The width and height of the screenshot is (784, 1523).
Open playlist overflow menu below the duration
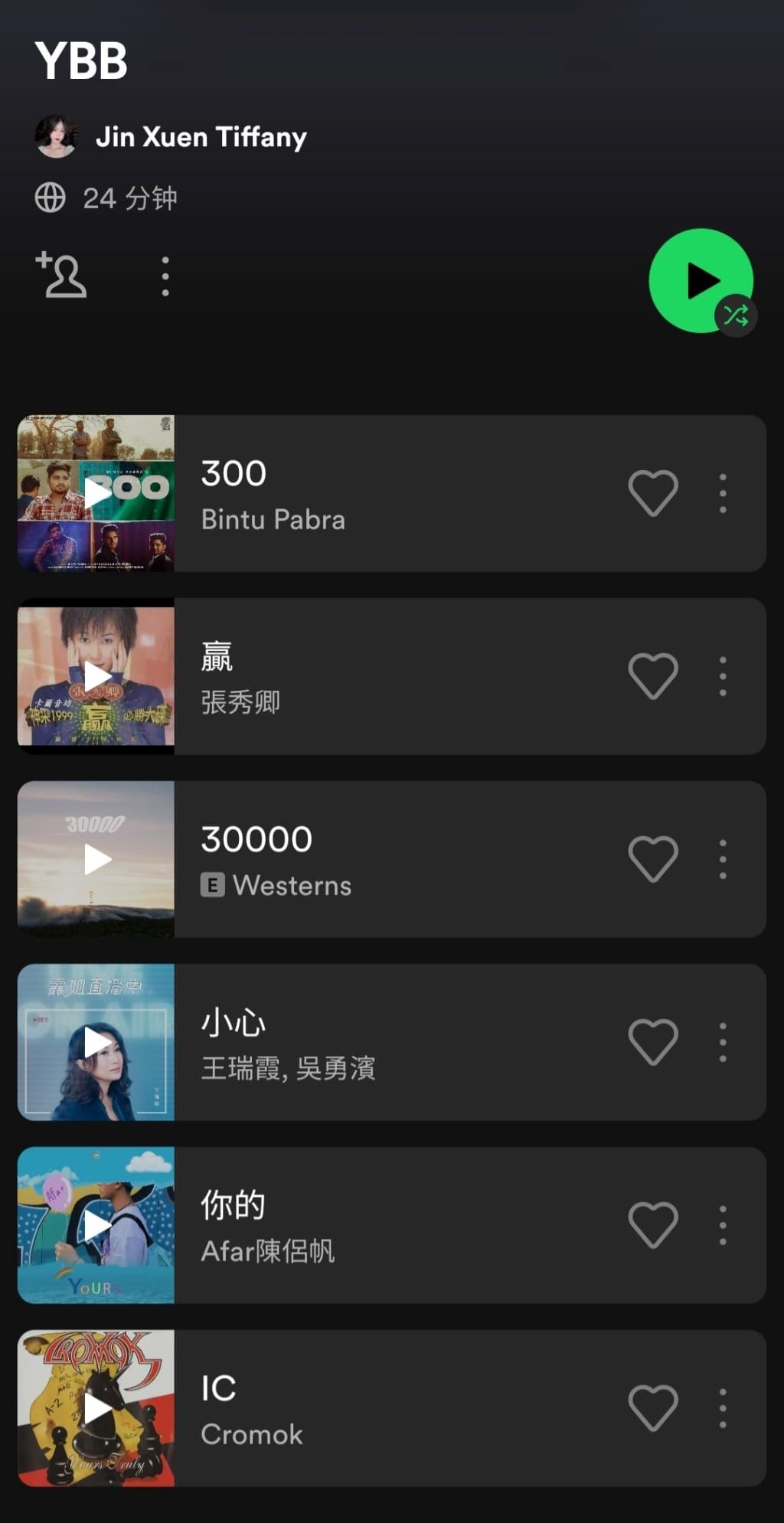[165, 276]
